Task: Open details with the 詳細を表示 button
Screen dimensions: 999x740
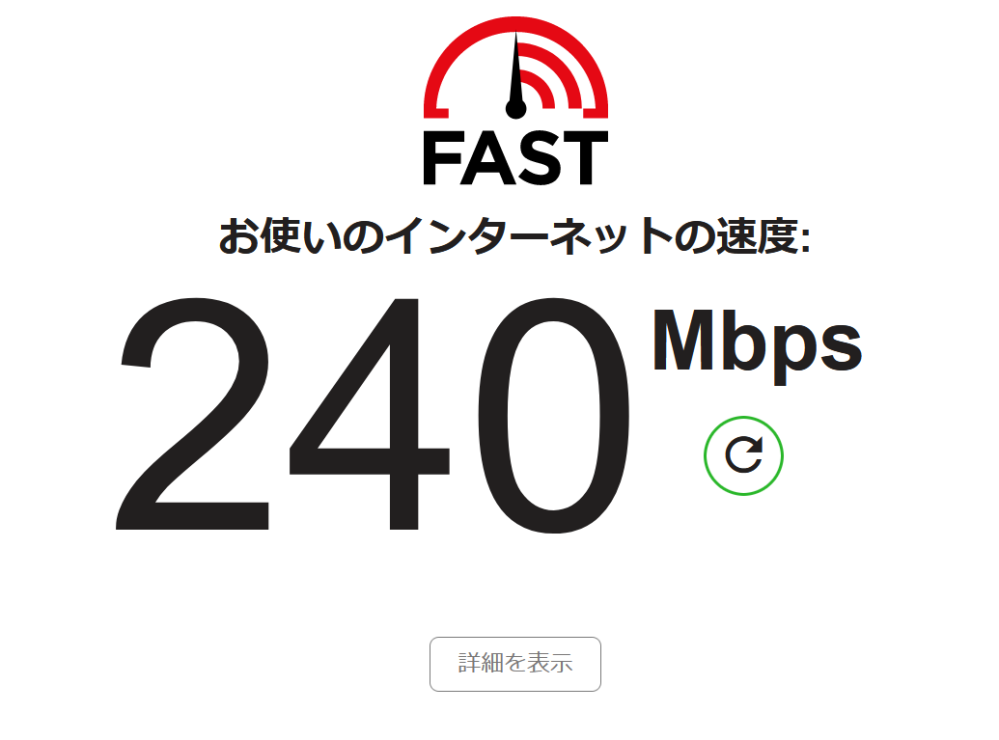Action: tap(515, 664)
